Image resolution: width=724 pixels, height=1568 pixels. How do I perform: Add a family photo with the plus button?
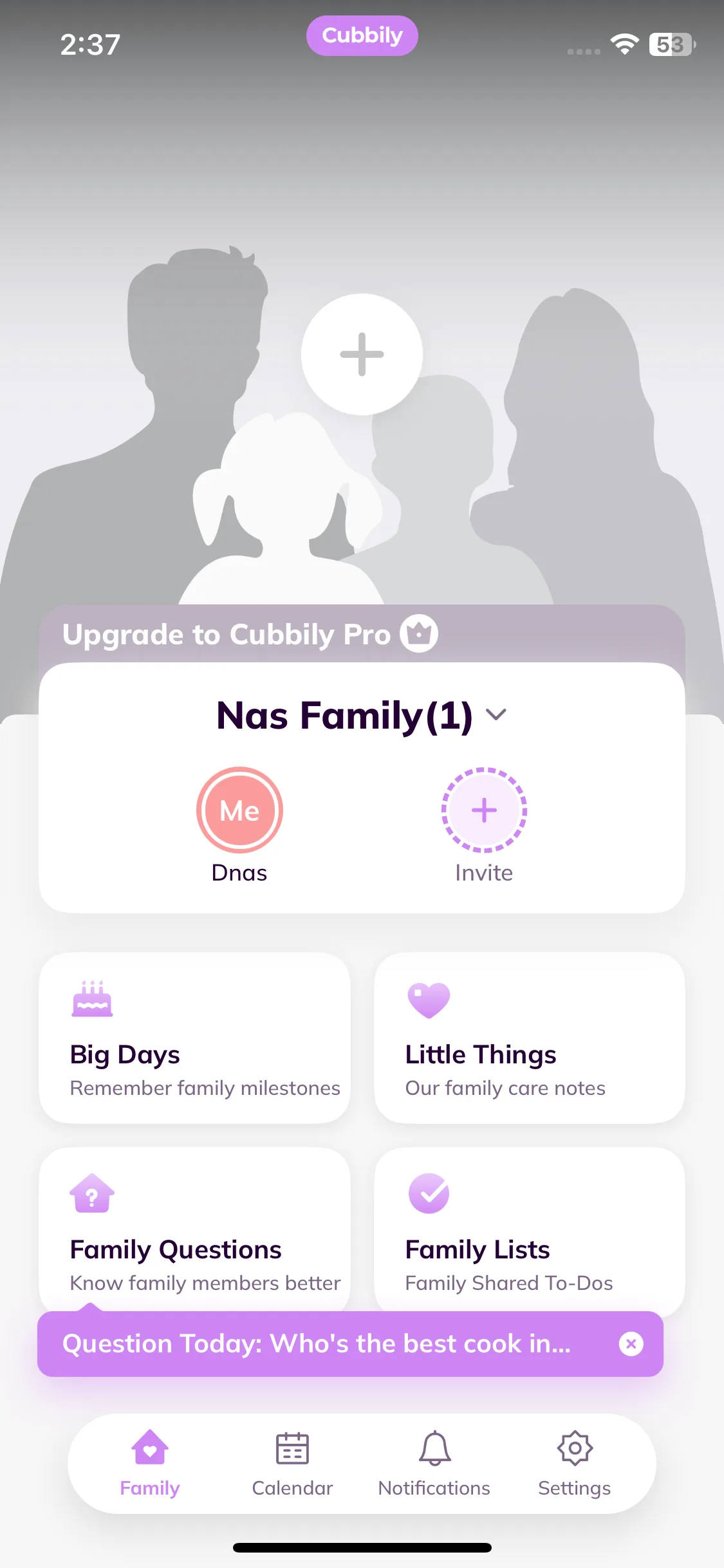pos(362,354)
